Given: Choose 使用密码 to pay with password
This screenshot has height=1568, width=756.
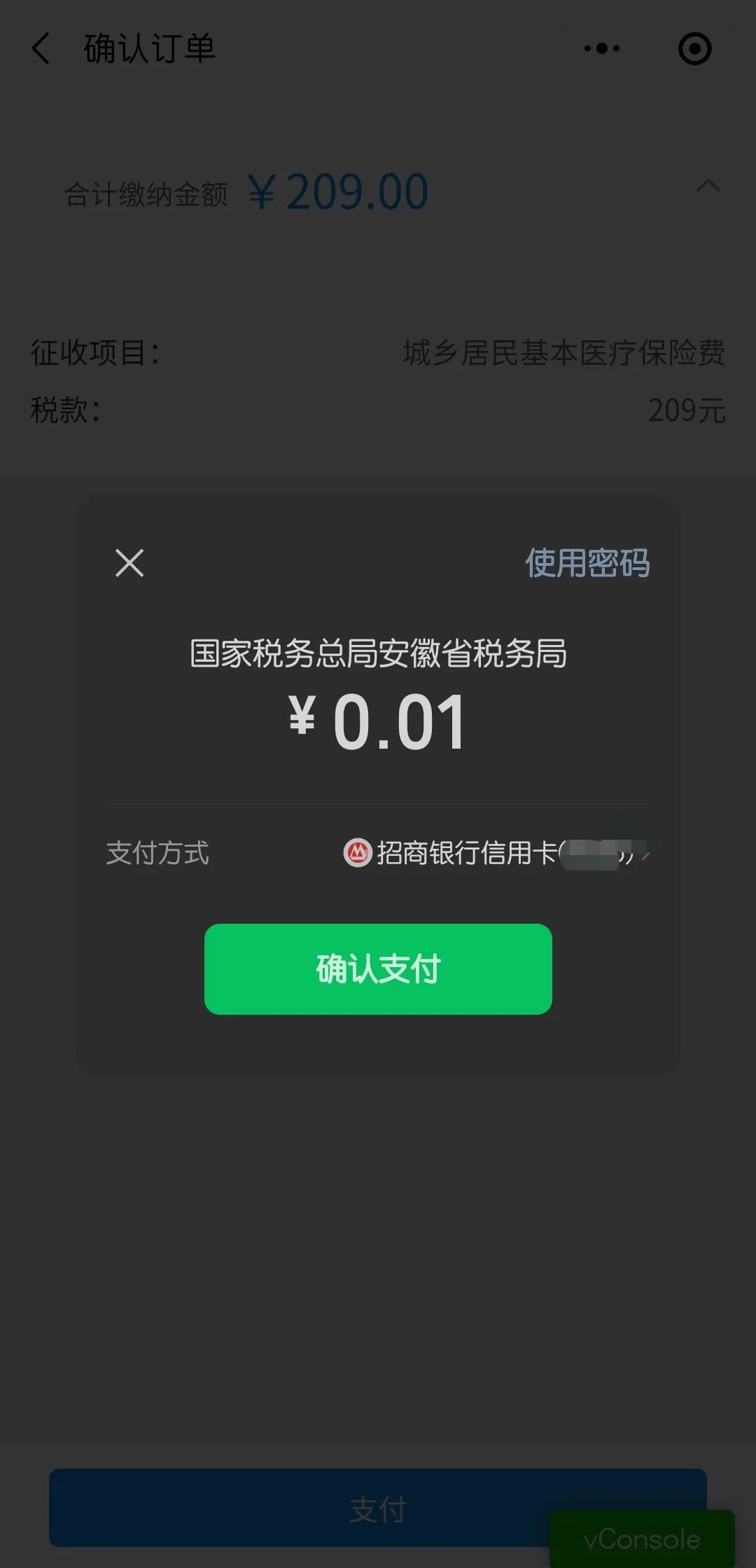Looking at the screenshot, I should pyautogui.click(x=587, y=563).
